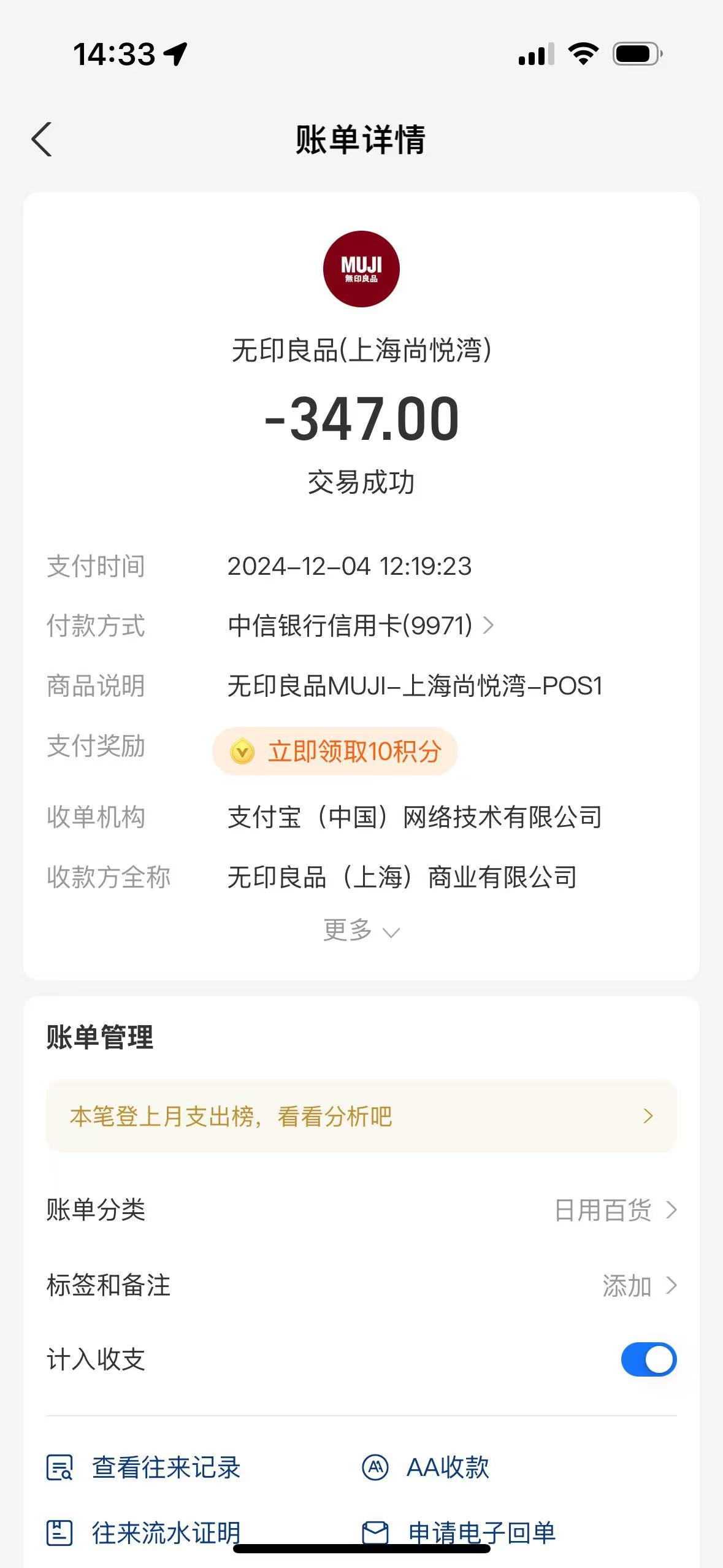Change 账单分类 from 日用百货

click(361, 1210)
